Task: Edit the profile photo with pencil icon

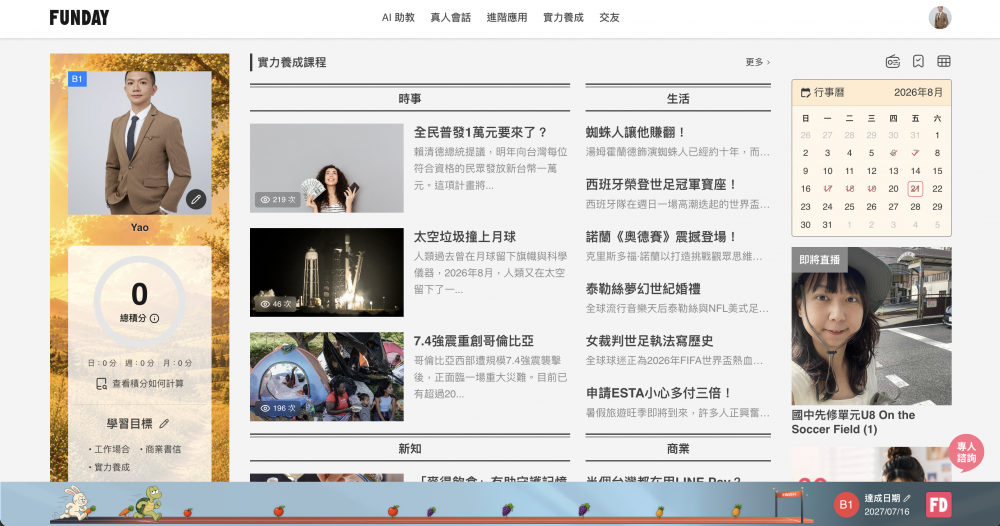Action: (x=196, y=200)
